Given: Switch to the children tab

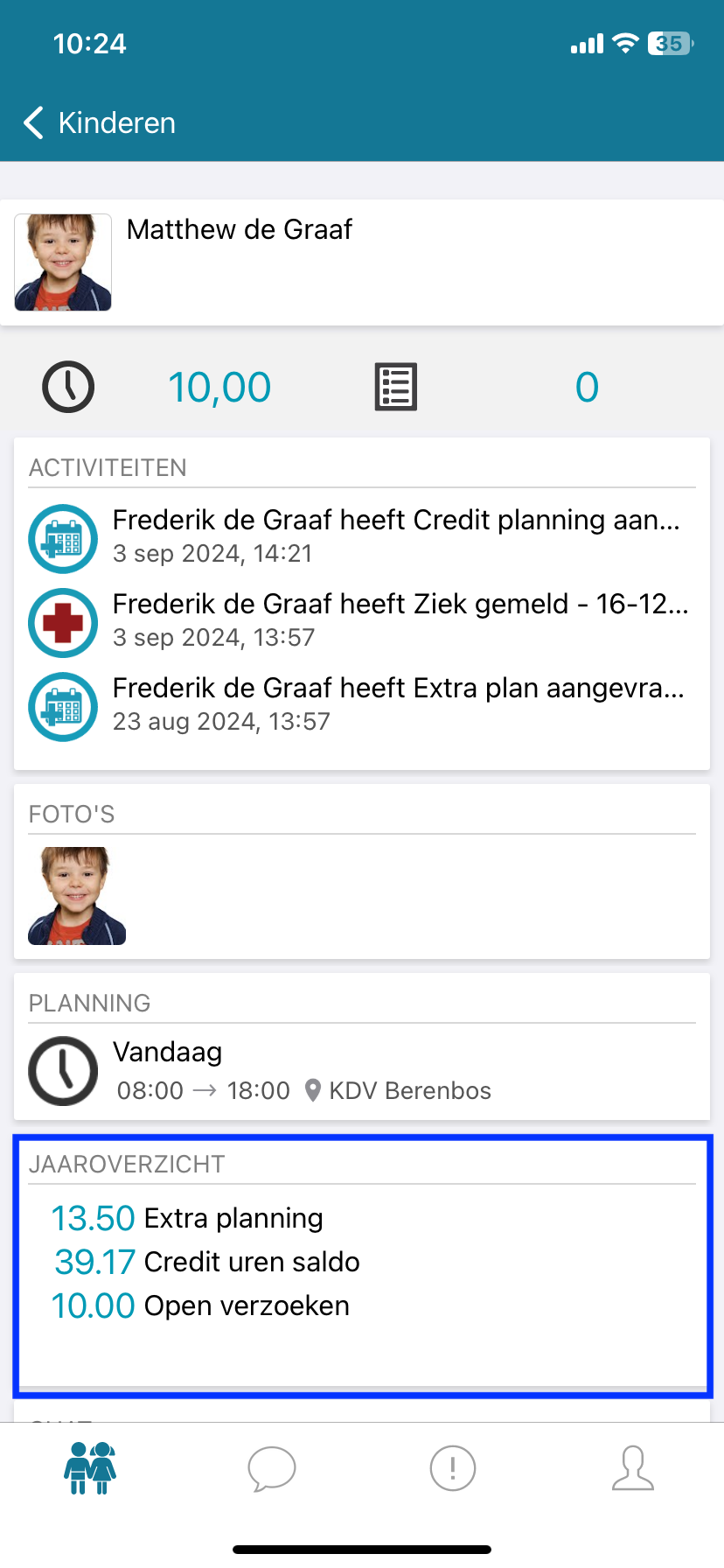Looking at the screenshot, I should pyautogui.click(x=90, y=1468).
